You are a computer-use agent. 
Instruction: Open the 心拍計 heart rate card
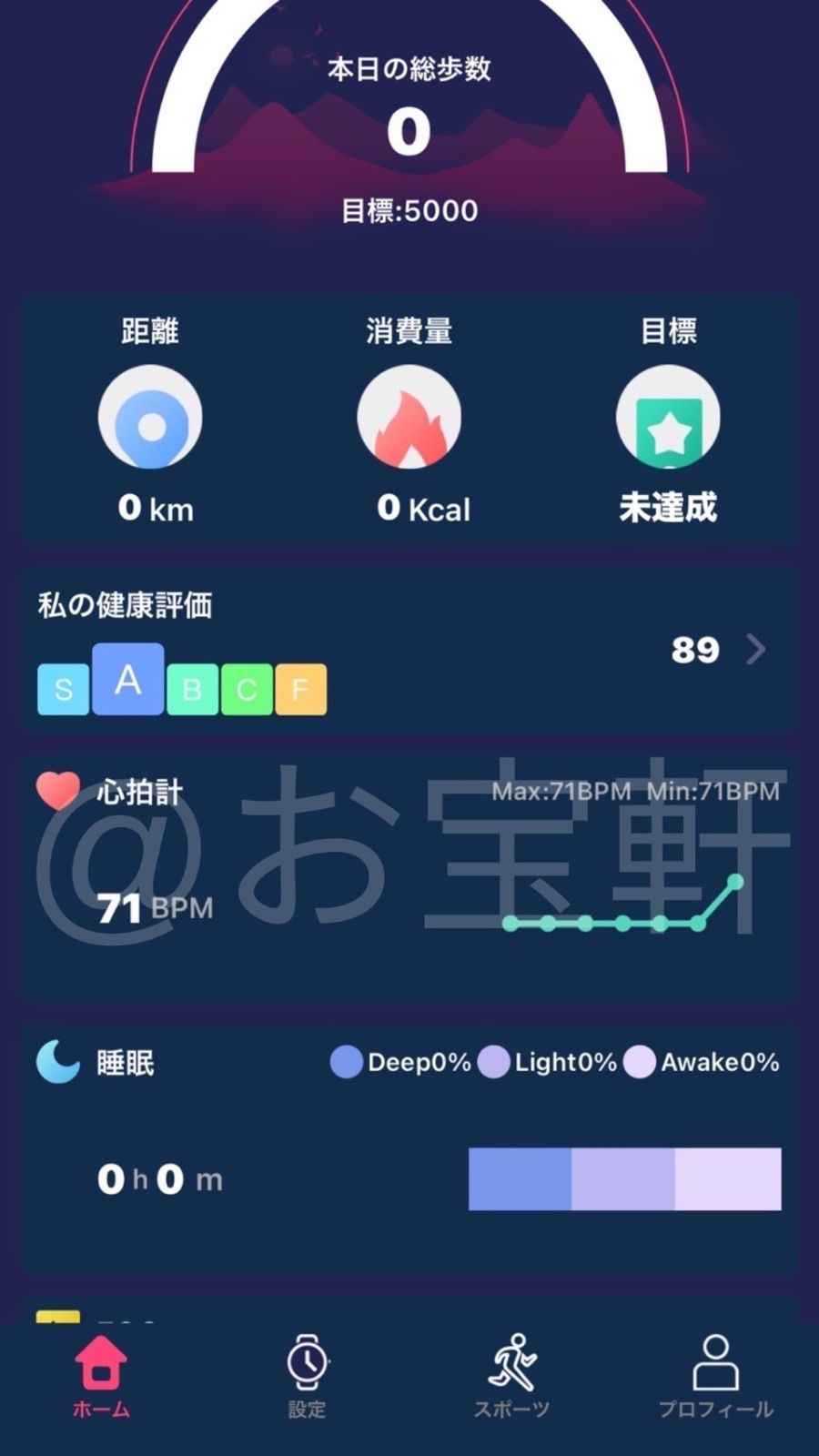(x=409, y=878)
